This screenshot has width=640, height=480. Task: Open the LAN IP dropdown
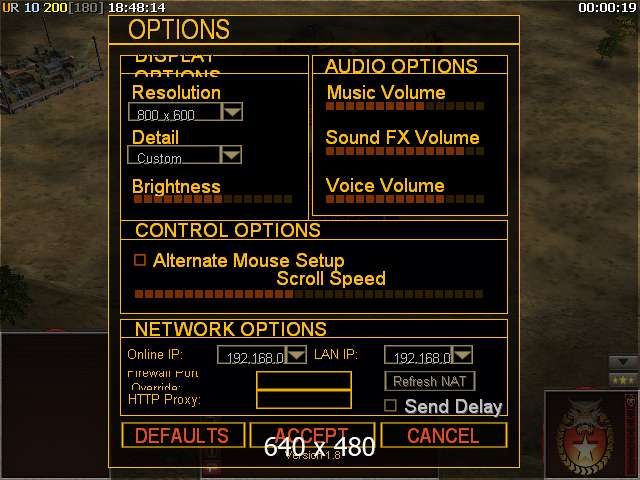click(462, 355)
